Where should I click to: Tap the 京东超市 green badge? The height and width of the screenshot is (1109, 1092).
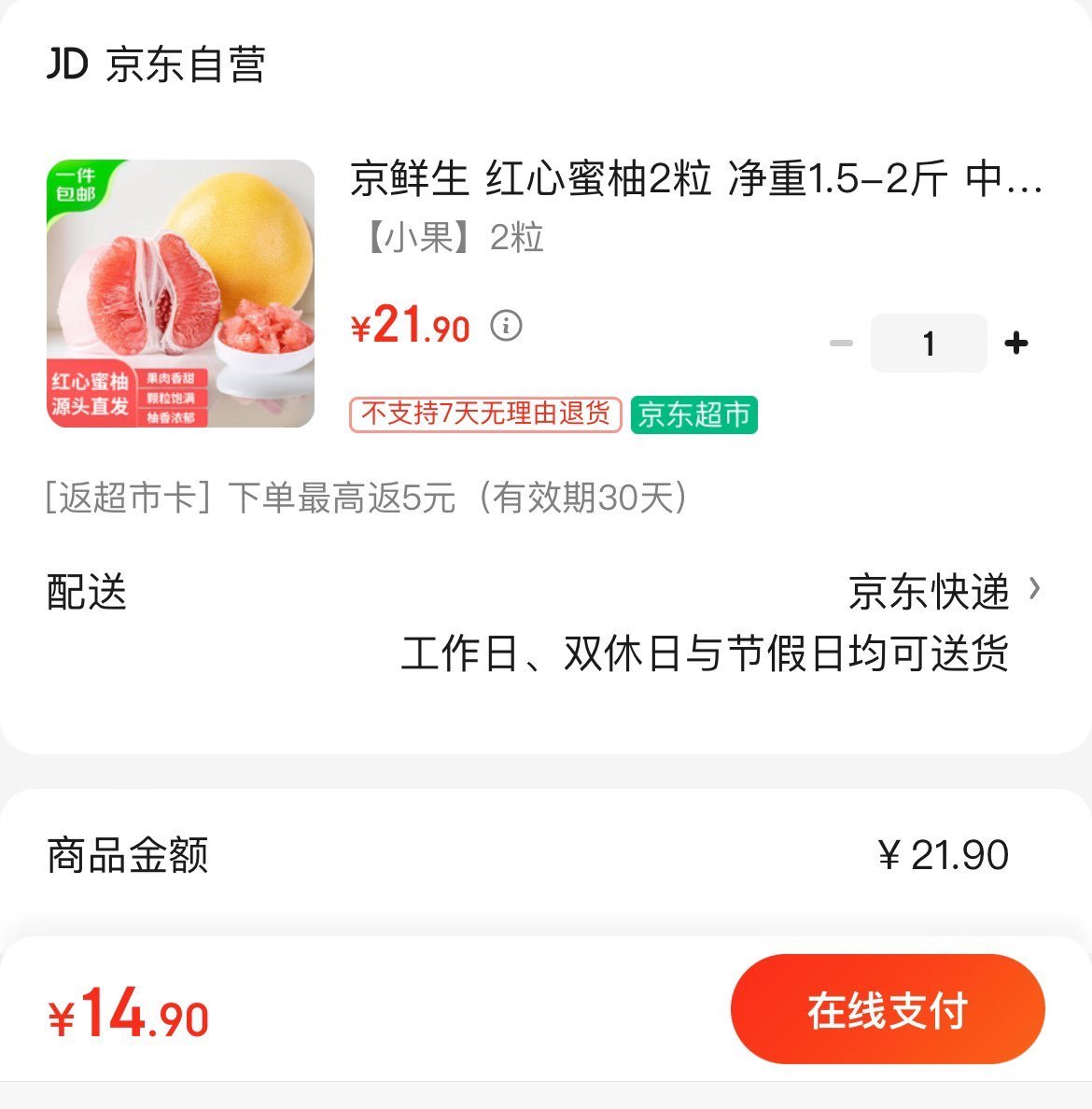click(693, 414)
